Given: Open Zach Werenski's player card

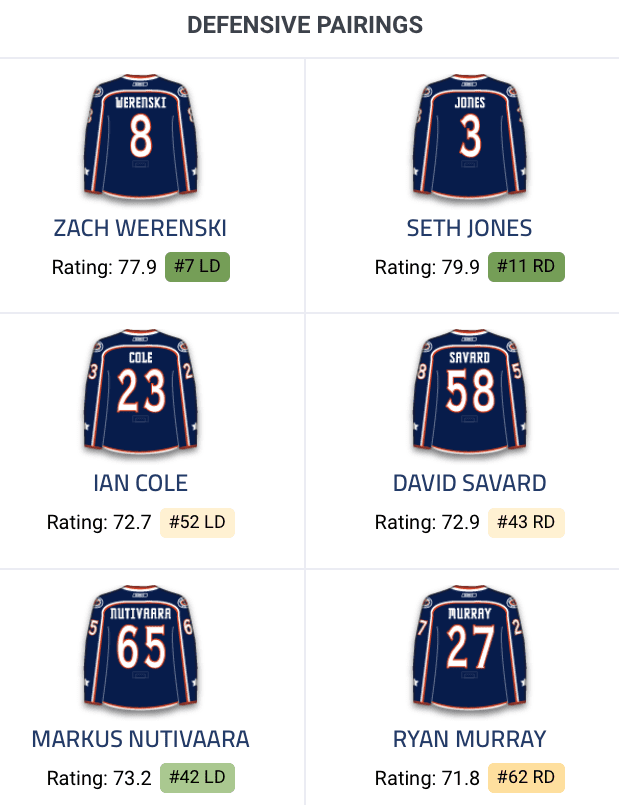Looking at the screenshot, I should tap(140, 228).
